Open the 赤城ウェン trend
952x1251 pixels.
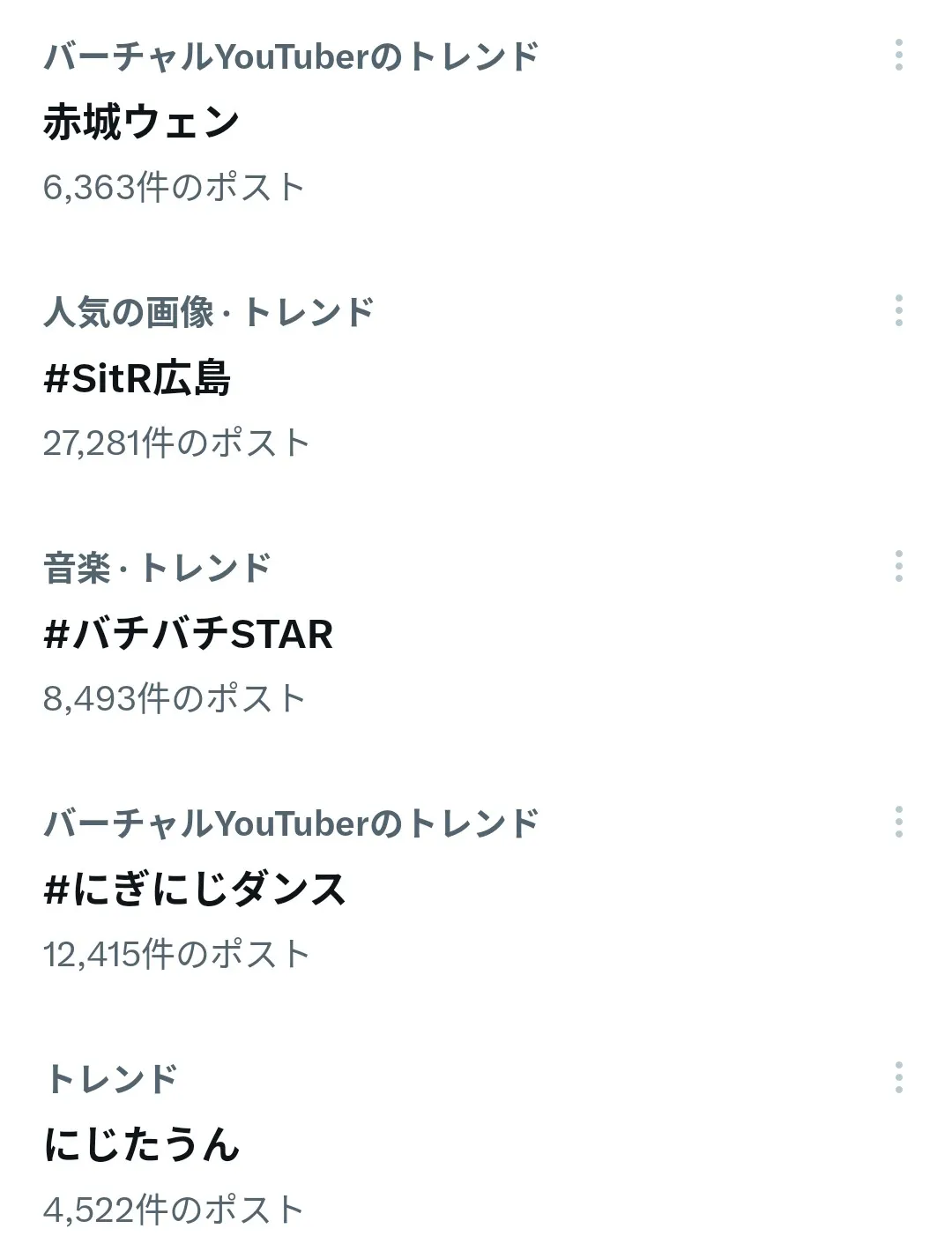[x=141, y=122]
